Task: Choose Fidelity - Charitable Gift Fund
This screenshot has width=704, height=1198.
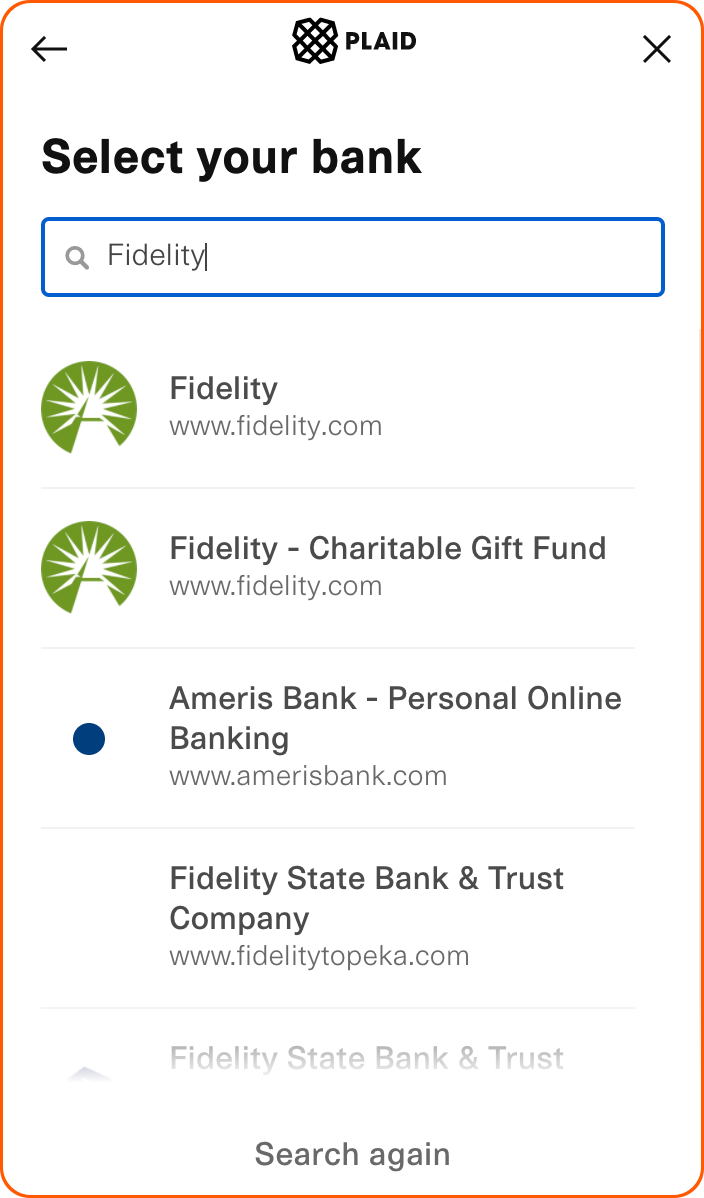Action: coord(338,568)
